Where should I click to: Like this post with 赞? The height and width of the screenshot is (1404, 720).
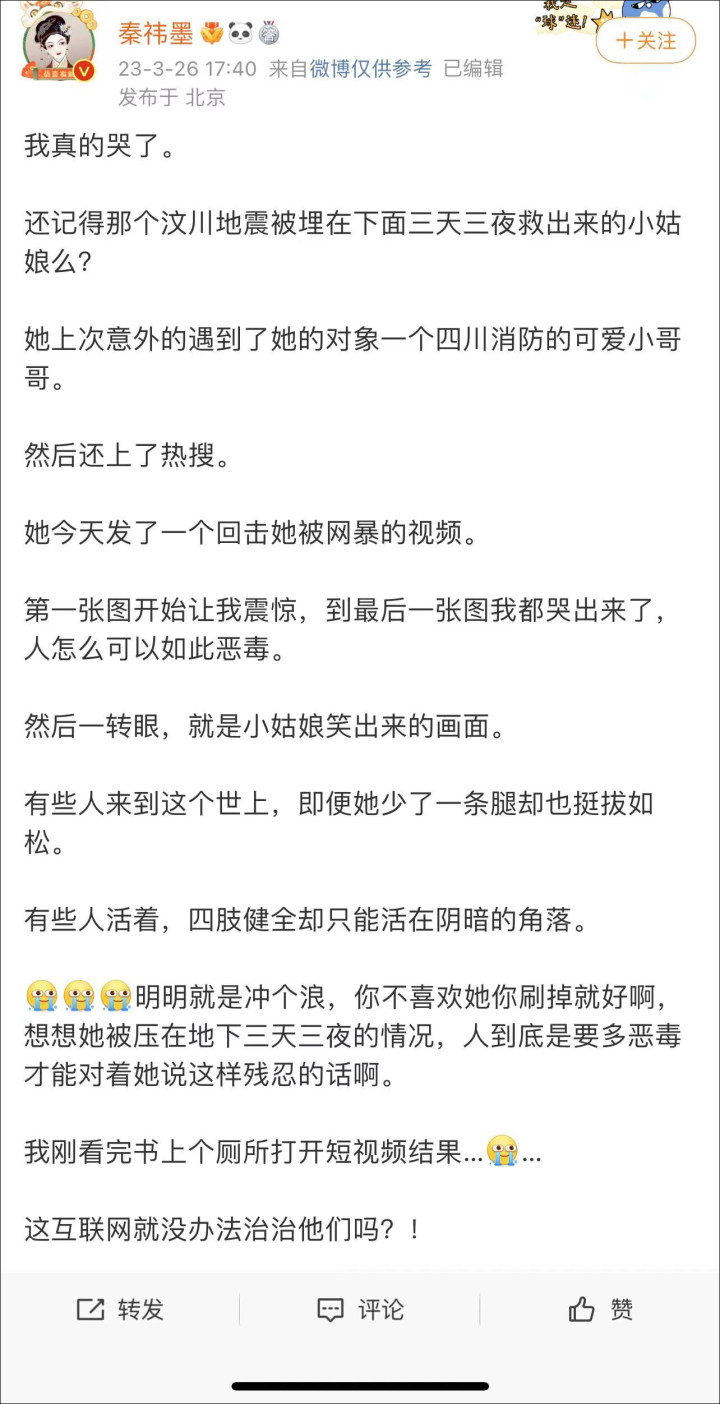pyautogui.click(x=600, y=1309)
